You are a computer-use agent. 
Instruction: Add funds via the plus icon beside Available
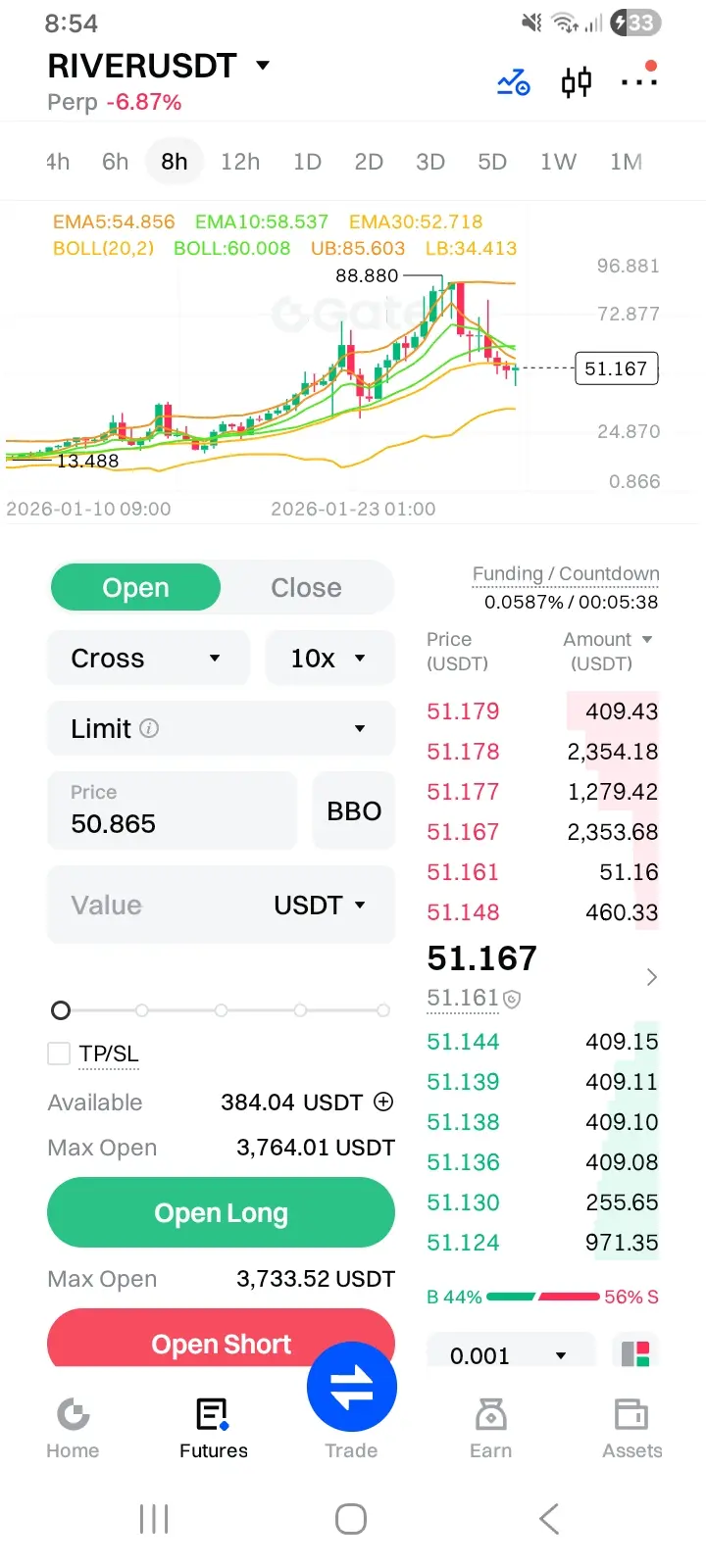[x=383, y=1102]
